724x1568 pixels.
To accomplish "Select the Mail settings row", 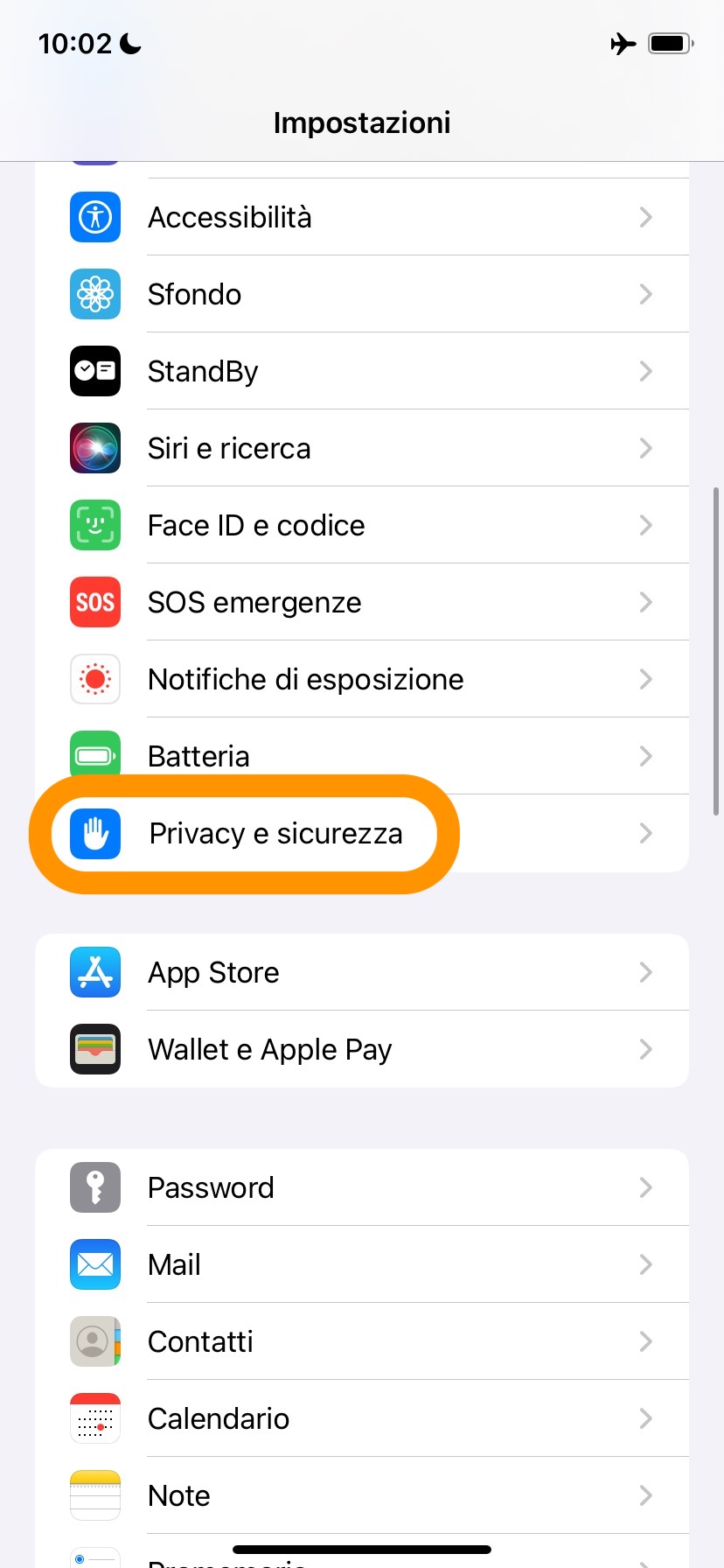I will 361,1264.
